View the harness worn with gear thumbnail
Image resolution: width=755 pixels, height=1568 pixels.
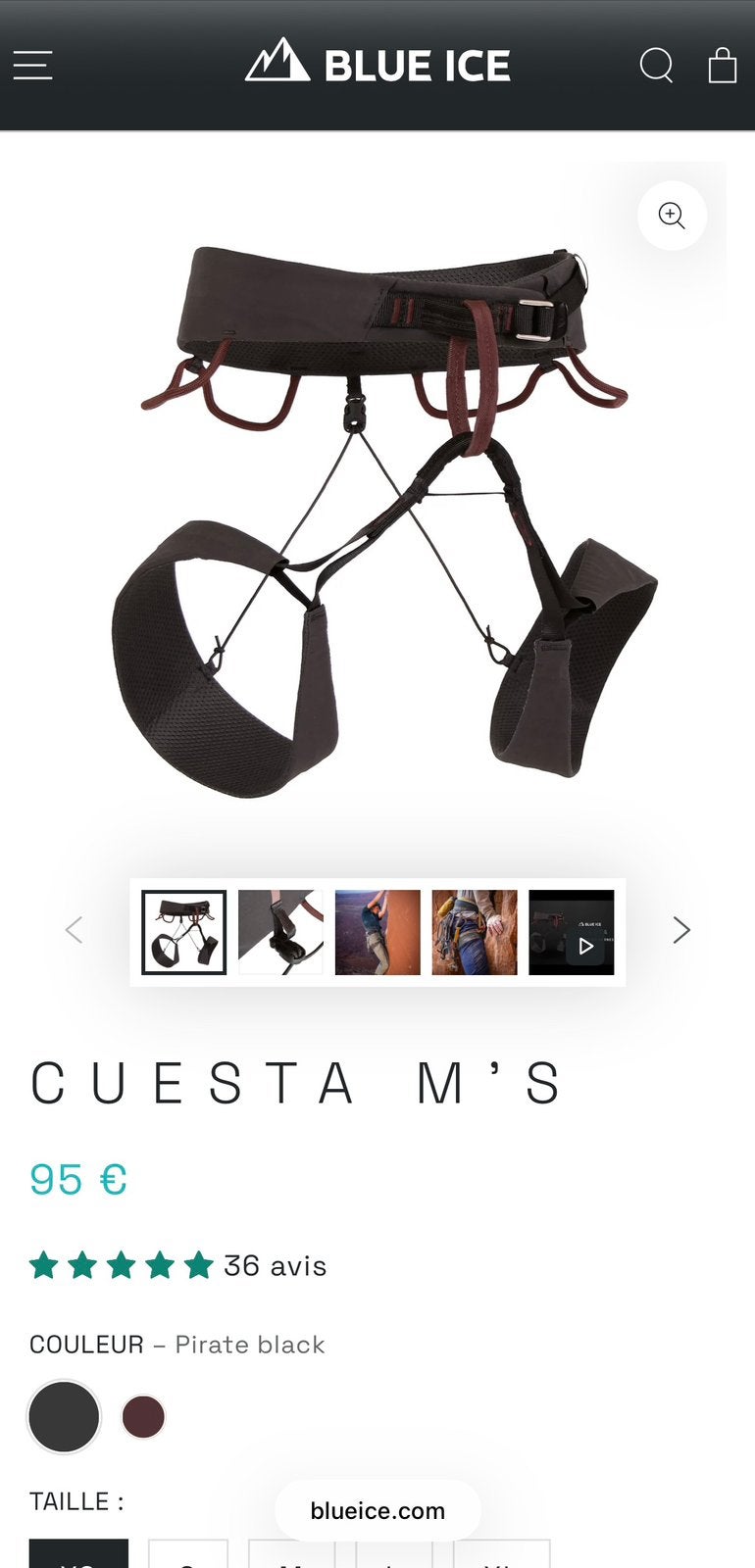(x=475, y=932)
